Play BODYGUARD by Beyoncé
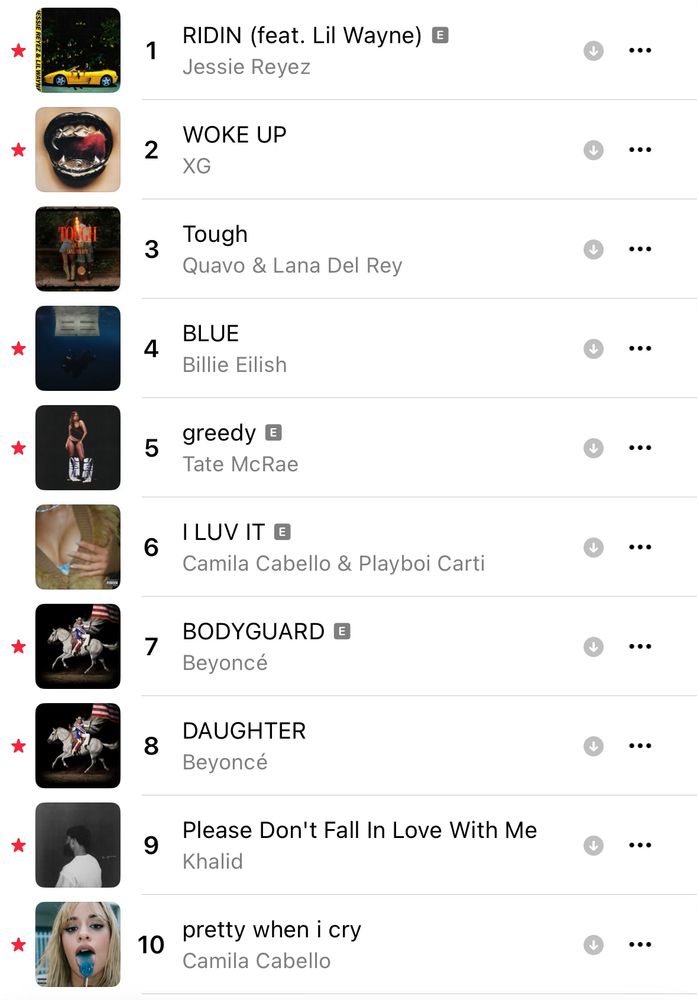The image size is (697, 1000). (x=253, y=632)
